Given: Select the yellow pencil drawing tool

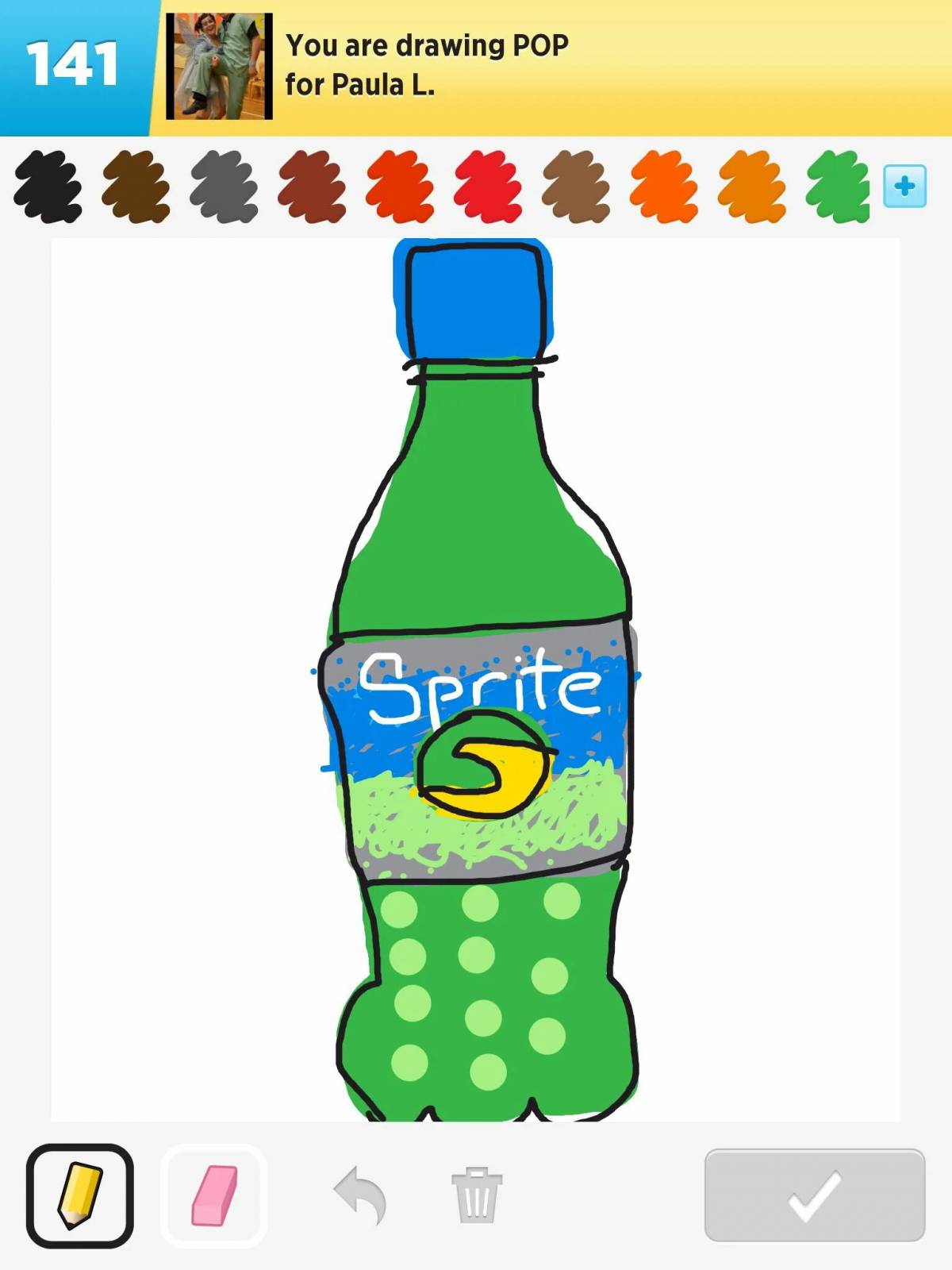Looking at the screenshot, I should point(79,1195).
